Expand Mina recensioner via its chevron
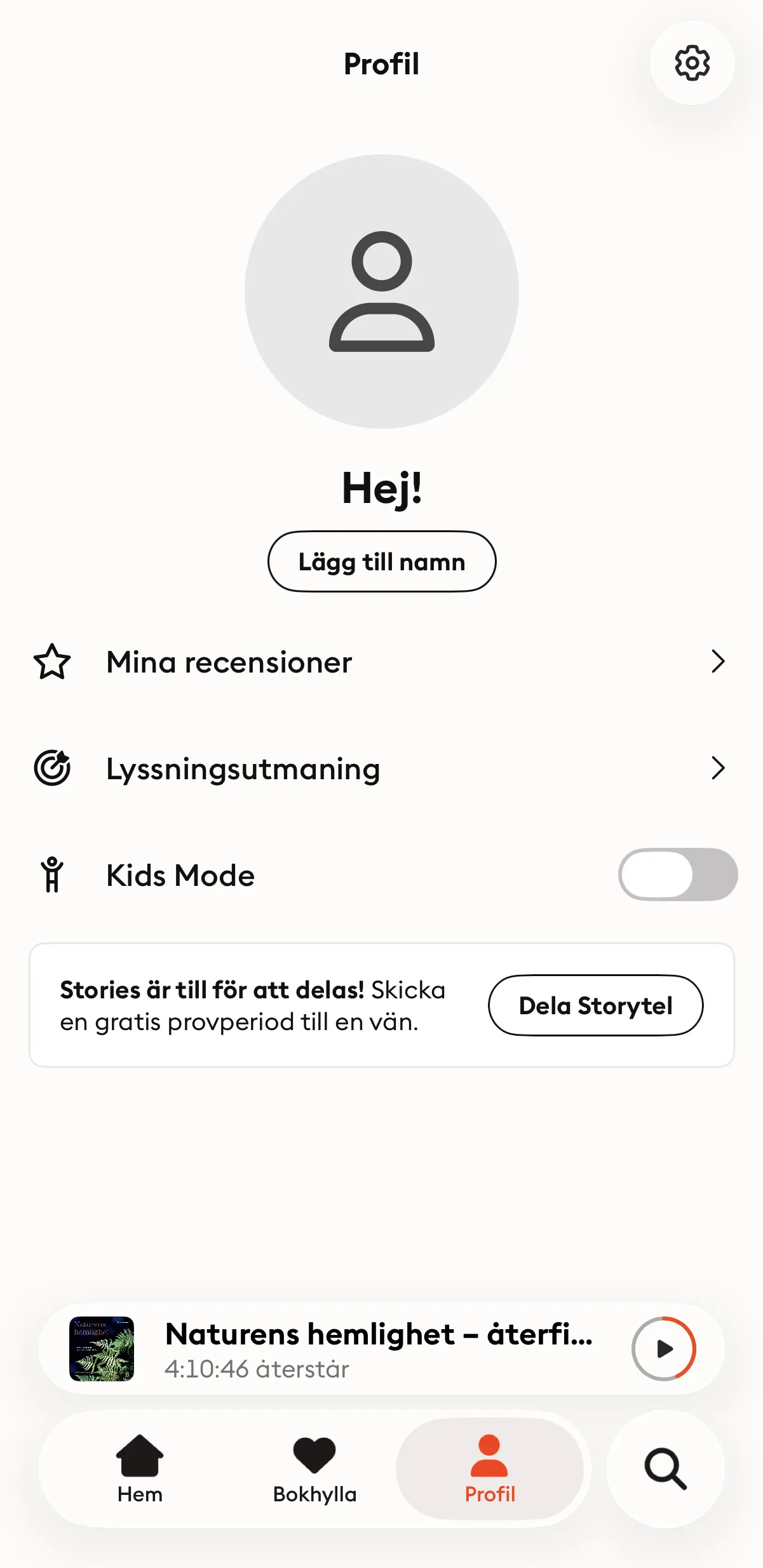This screenshot has height=1568, width=763. coord(719,662)
